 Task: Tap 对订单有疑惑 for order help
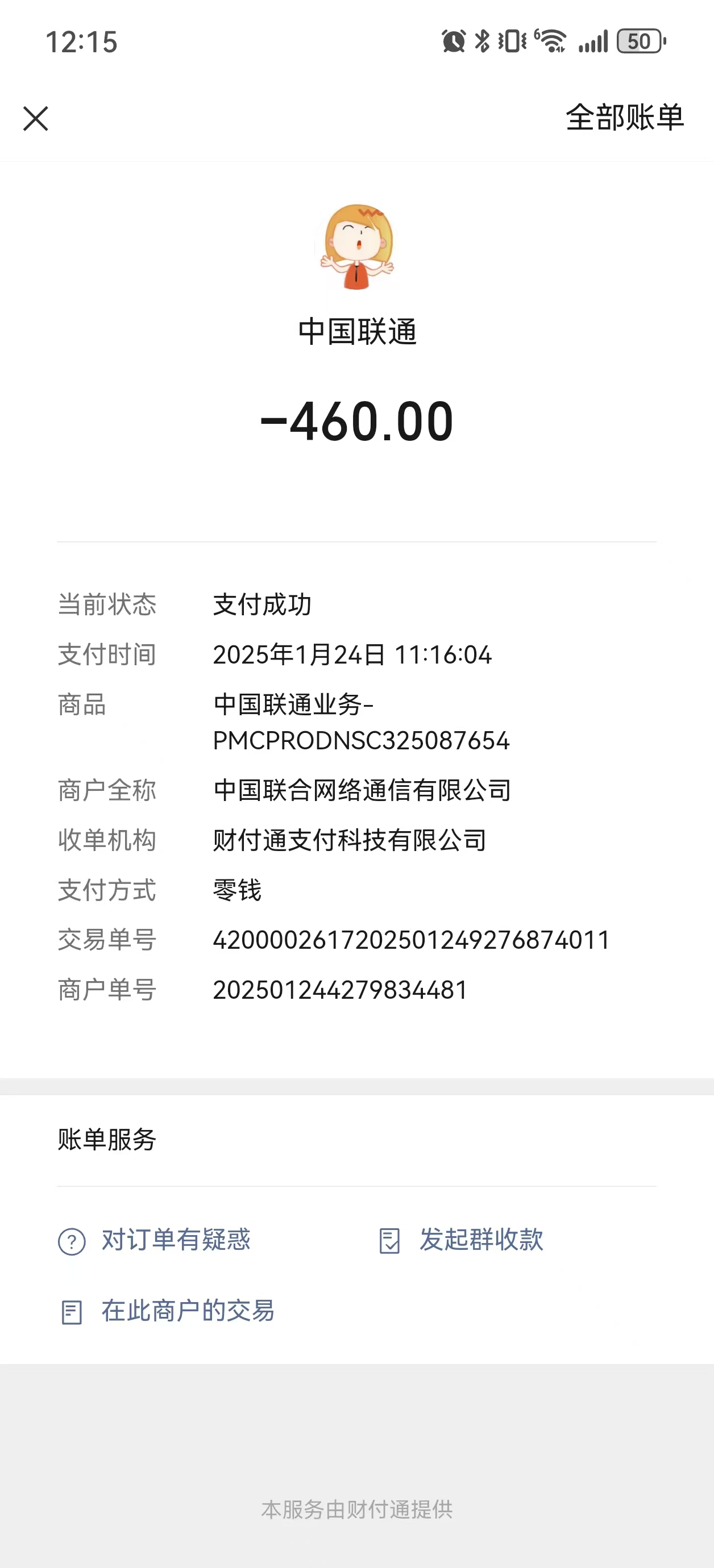(175, 1241)
